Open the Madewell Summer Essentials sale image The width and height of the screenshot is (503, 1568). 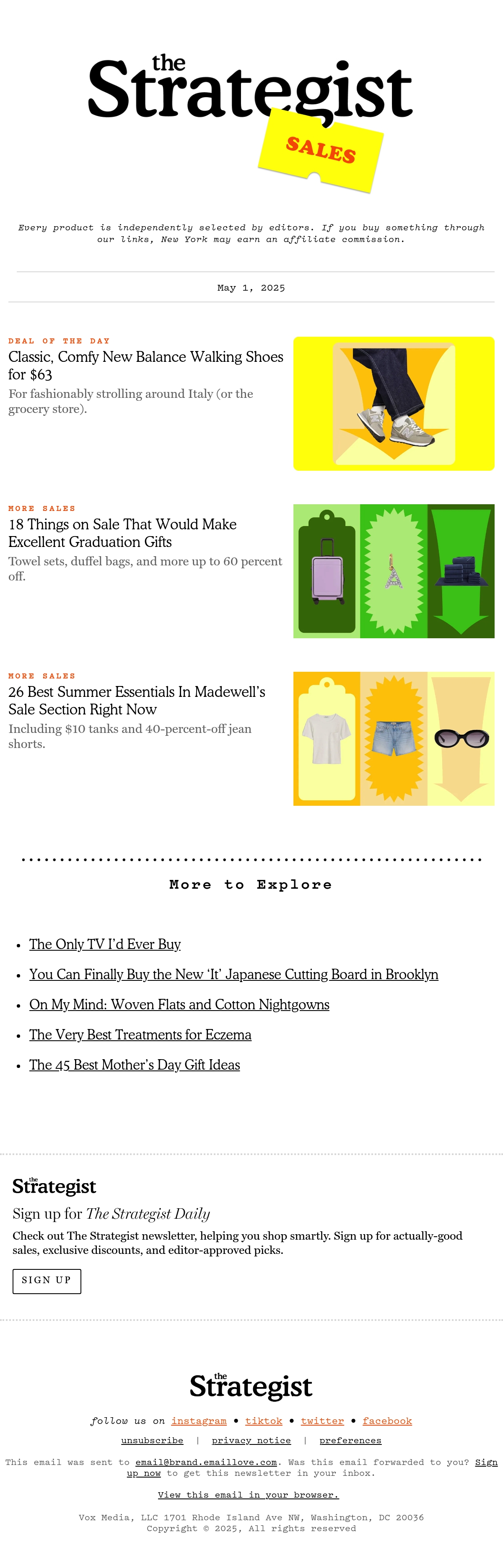[x=393, y=738]
